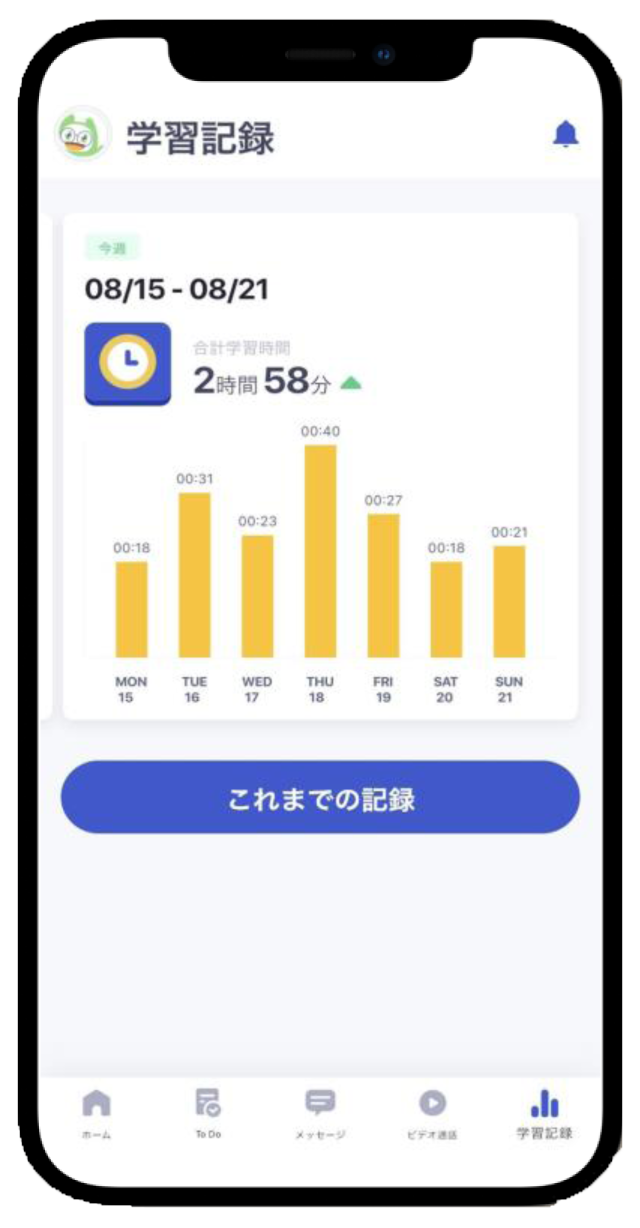The height and width of the screenshot is (1228, 640).
Task: Switch to the ビデオ通話 tab
Action: click(x=432, y=1114)
